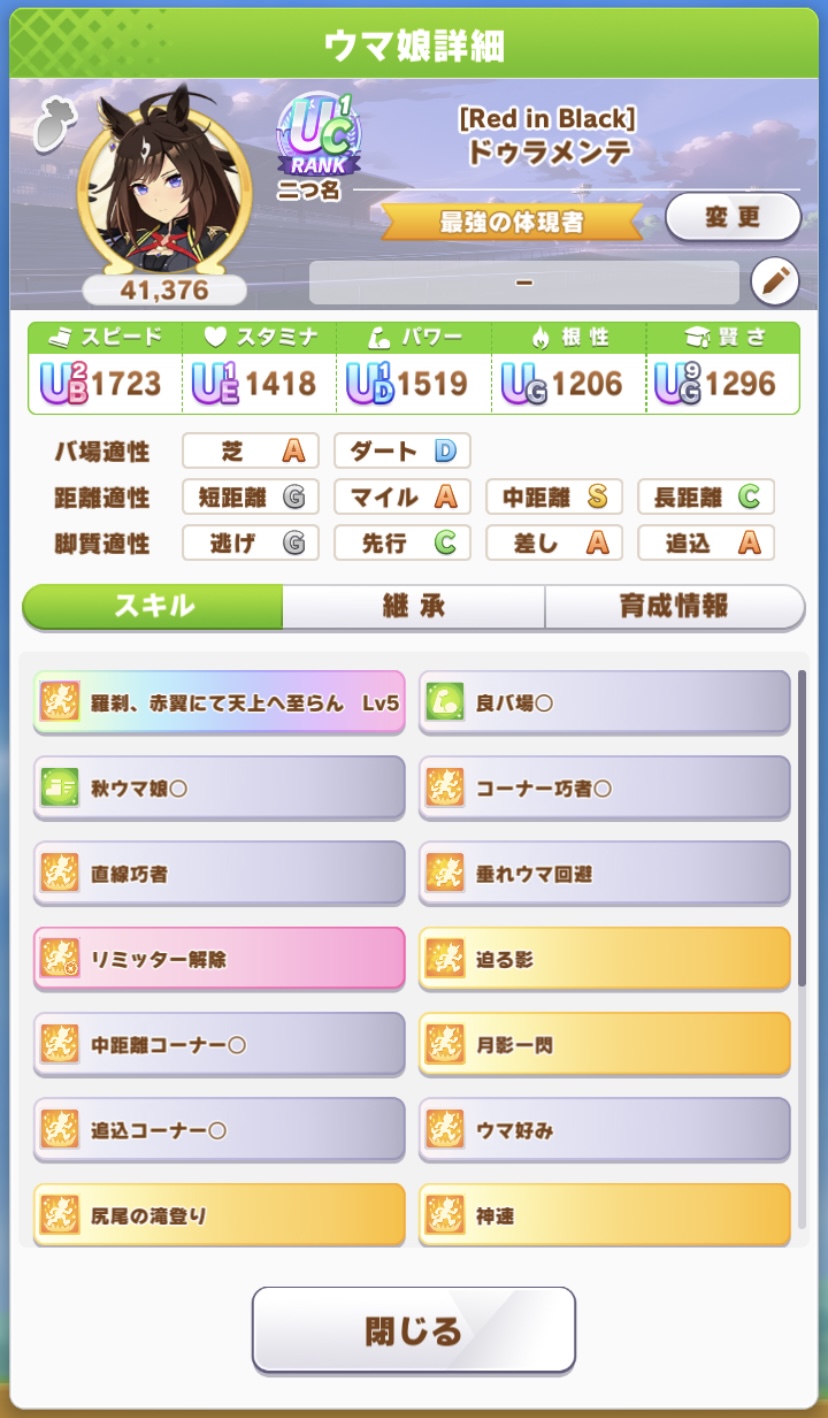The height and width of the screenshot is (1418, 828).
Task: View the 神速 skill
Action: (x=604, y=1215)
